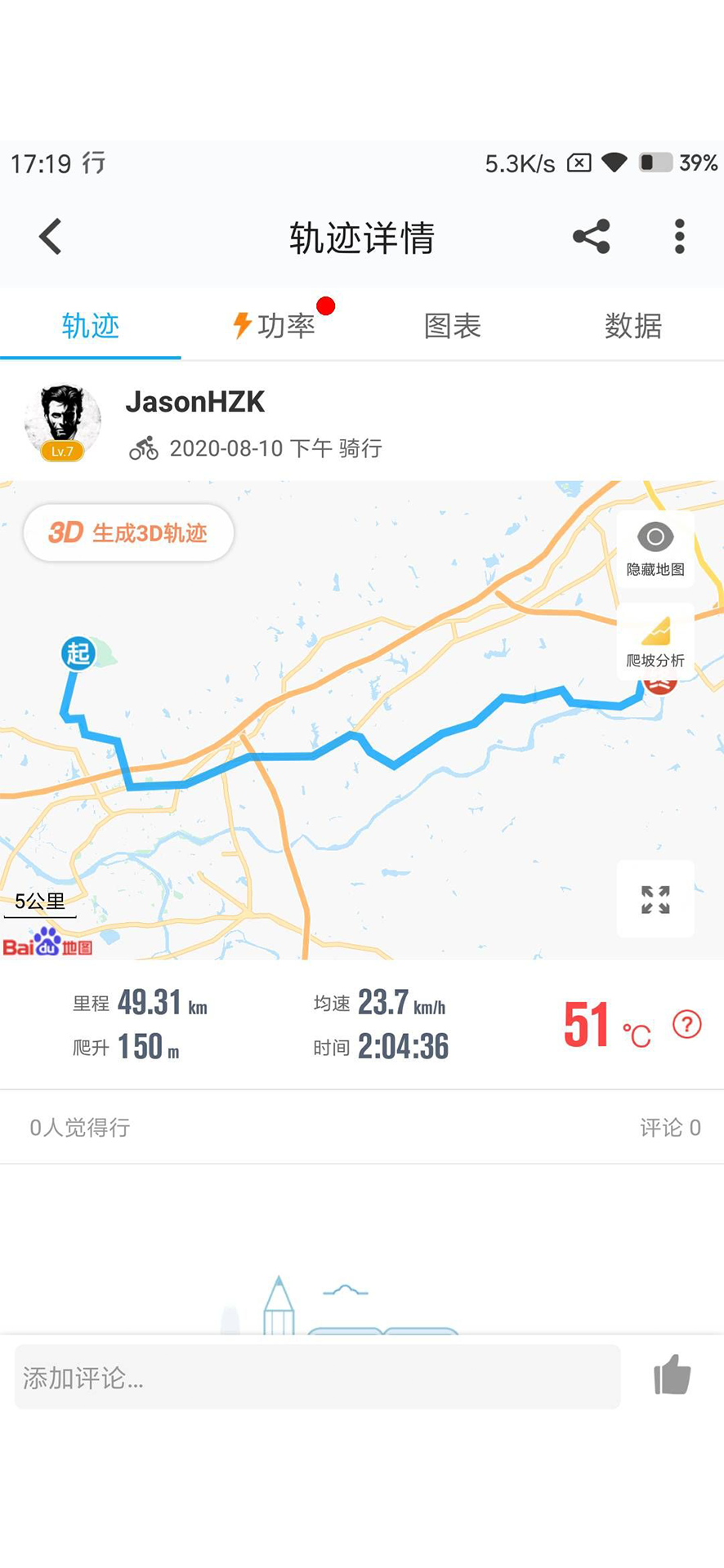Open JasonHZK's profile avatar

62,422
